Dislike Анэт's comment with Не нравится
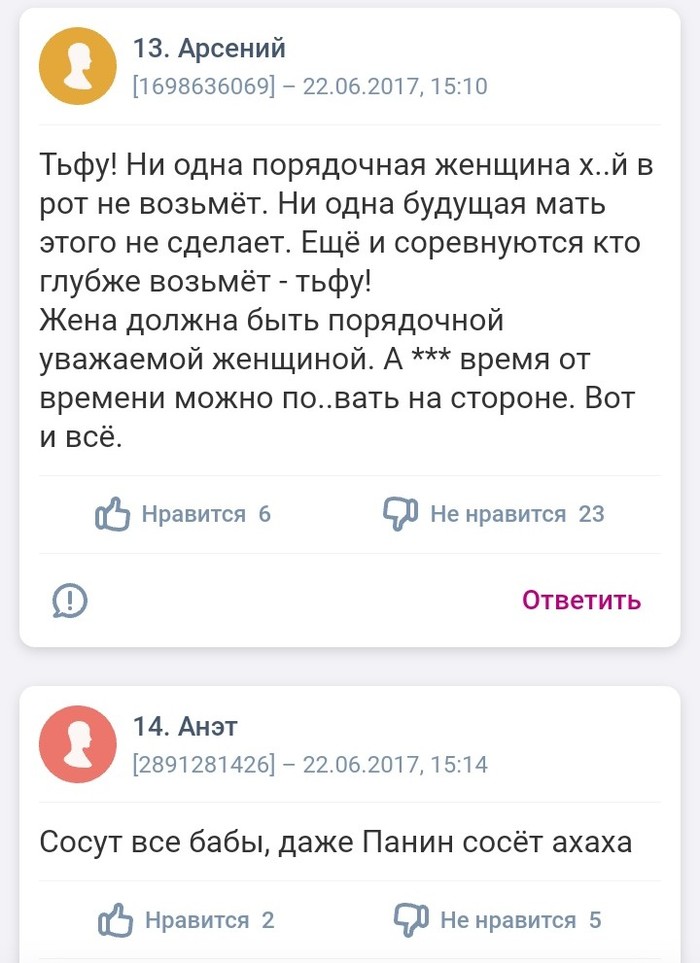The width and height of the screenshot is (700, 963). [x=498, y=920]
